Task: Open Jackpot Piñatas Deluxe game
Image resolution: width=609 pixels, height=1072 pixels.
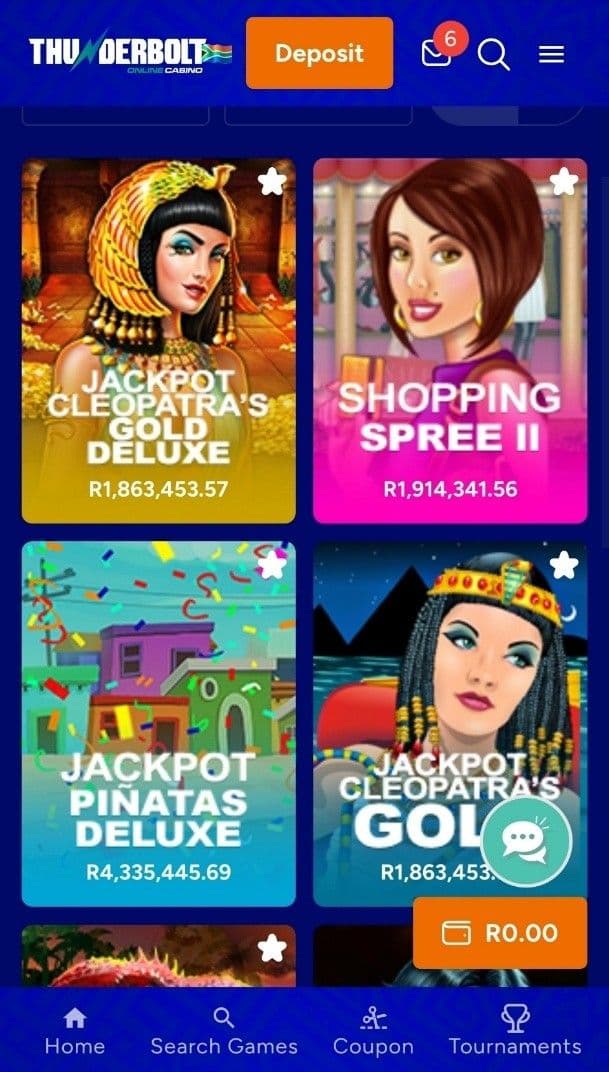Action: pyautogui.click(x=158, y=723)
